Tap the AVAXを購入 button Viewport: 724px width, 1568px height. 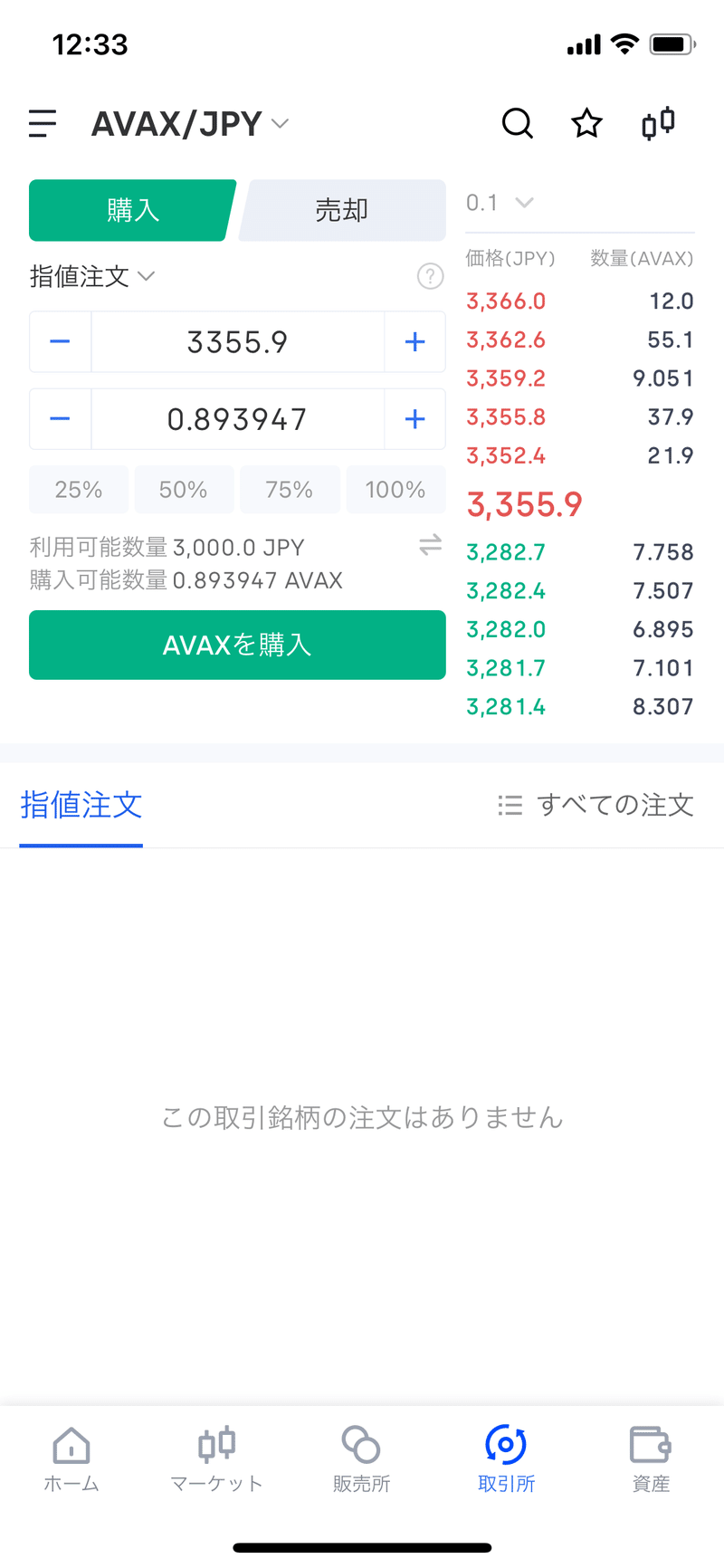237,645
